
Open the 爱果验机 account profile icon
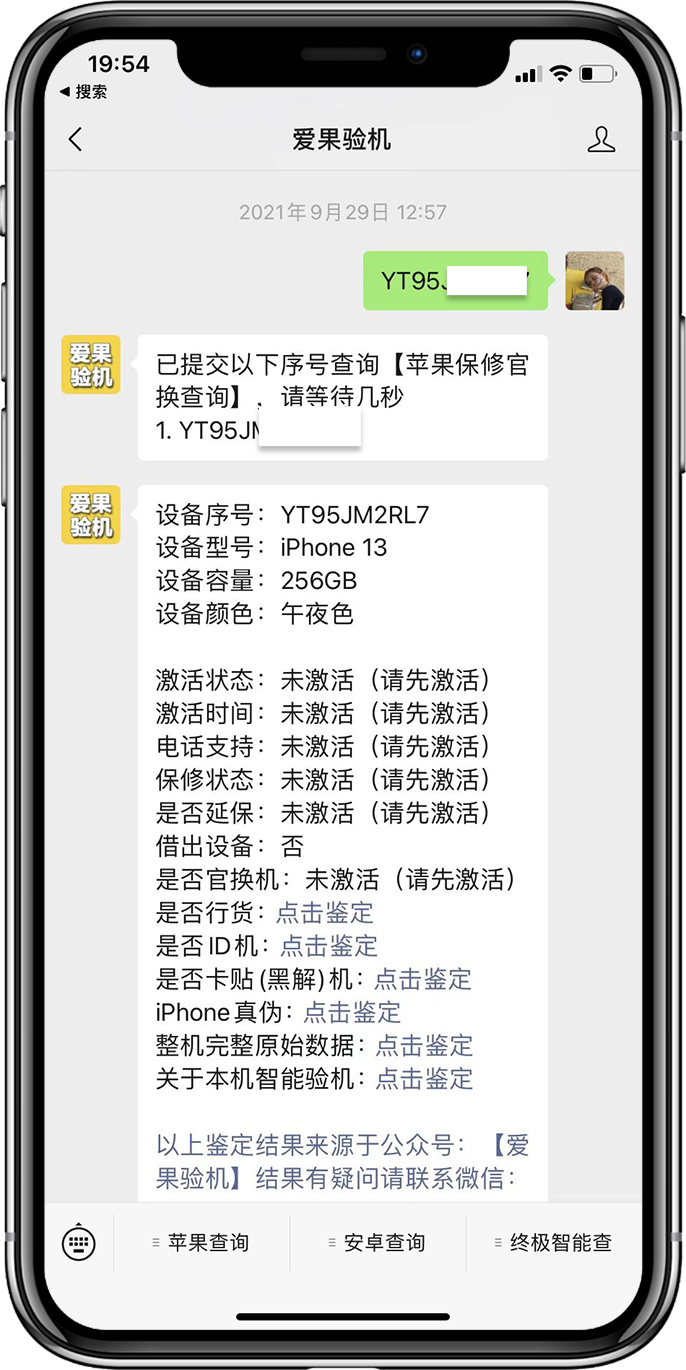click(x=601, y=140)
